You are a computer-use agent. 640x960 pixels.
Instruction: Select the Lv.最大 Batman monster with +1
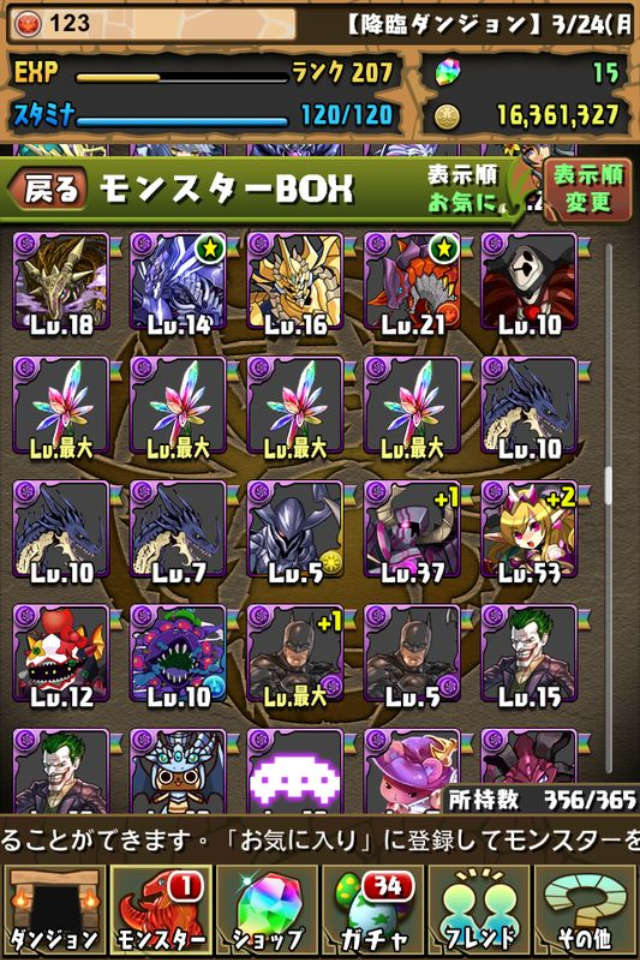point(296,655)
